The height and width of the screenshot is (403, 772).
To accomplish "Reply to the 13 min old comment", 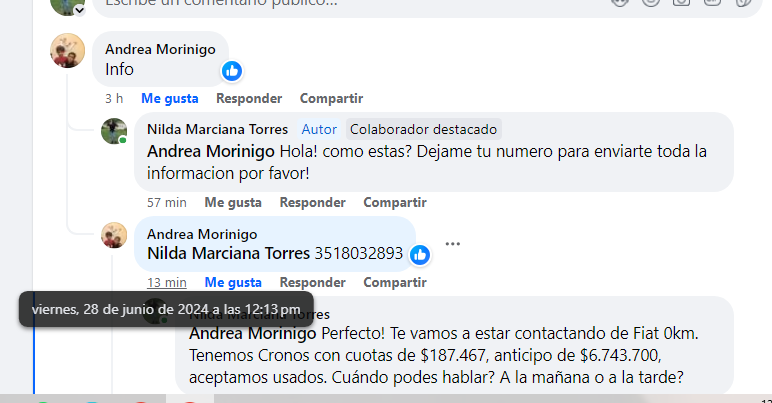I will 312,283.
